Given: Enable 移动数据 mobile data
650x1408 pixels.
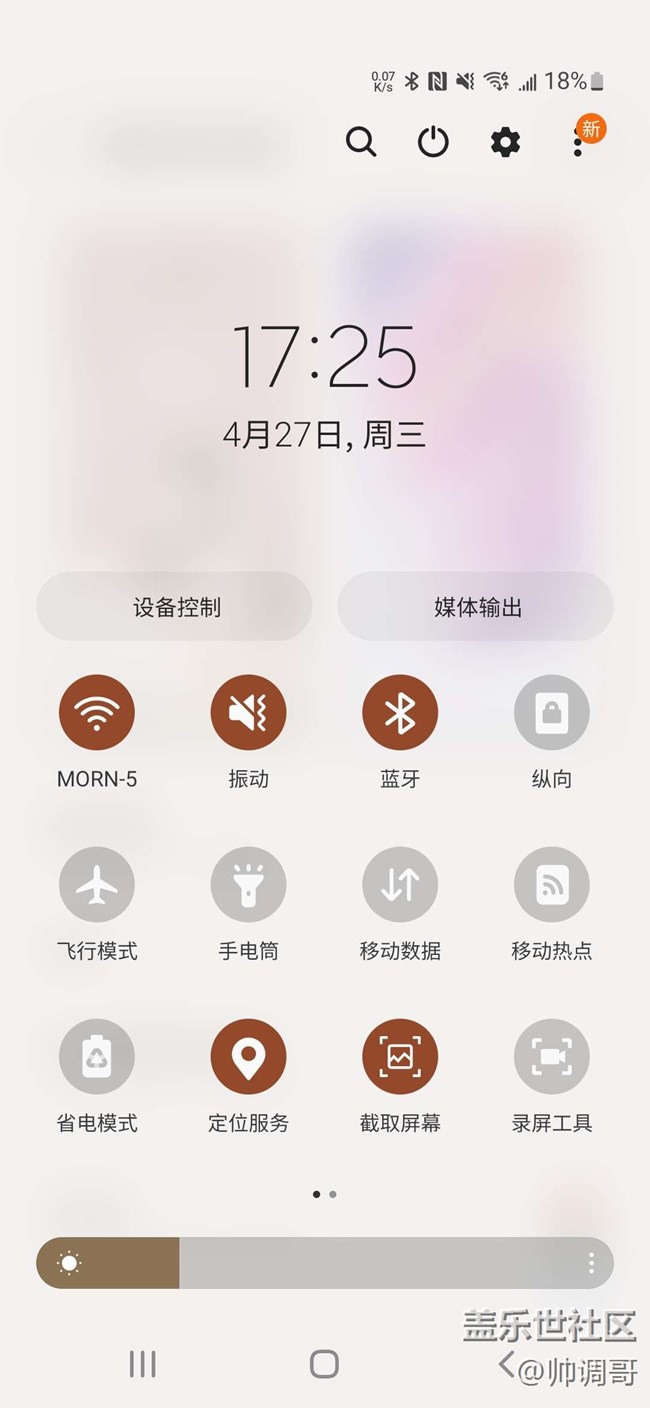Looking at the screenshot, I should (400, 885).
